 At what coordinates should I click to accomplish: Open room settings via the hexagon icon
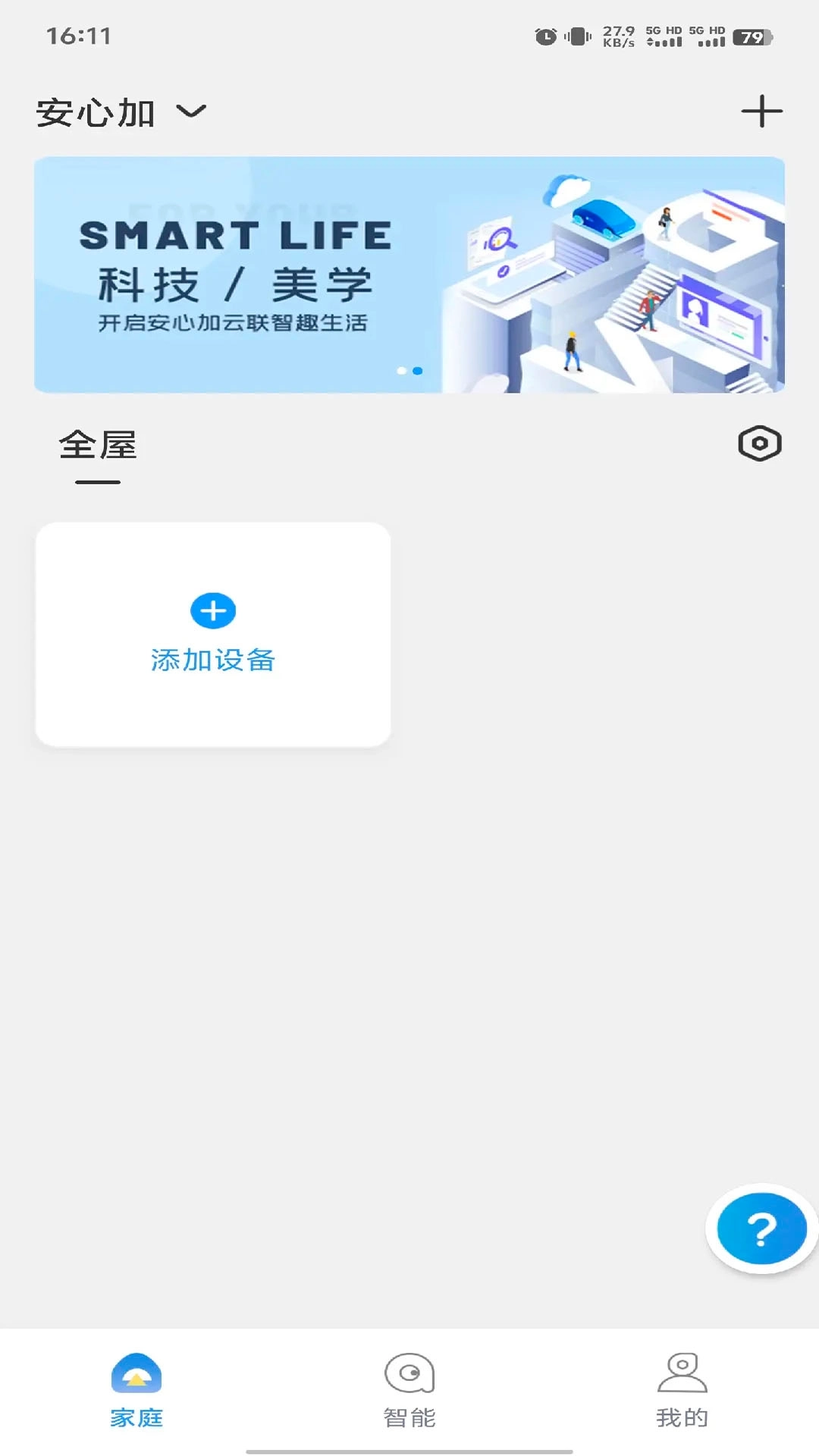tap(759, 444)
